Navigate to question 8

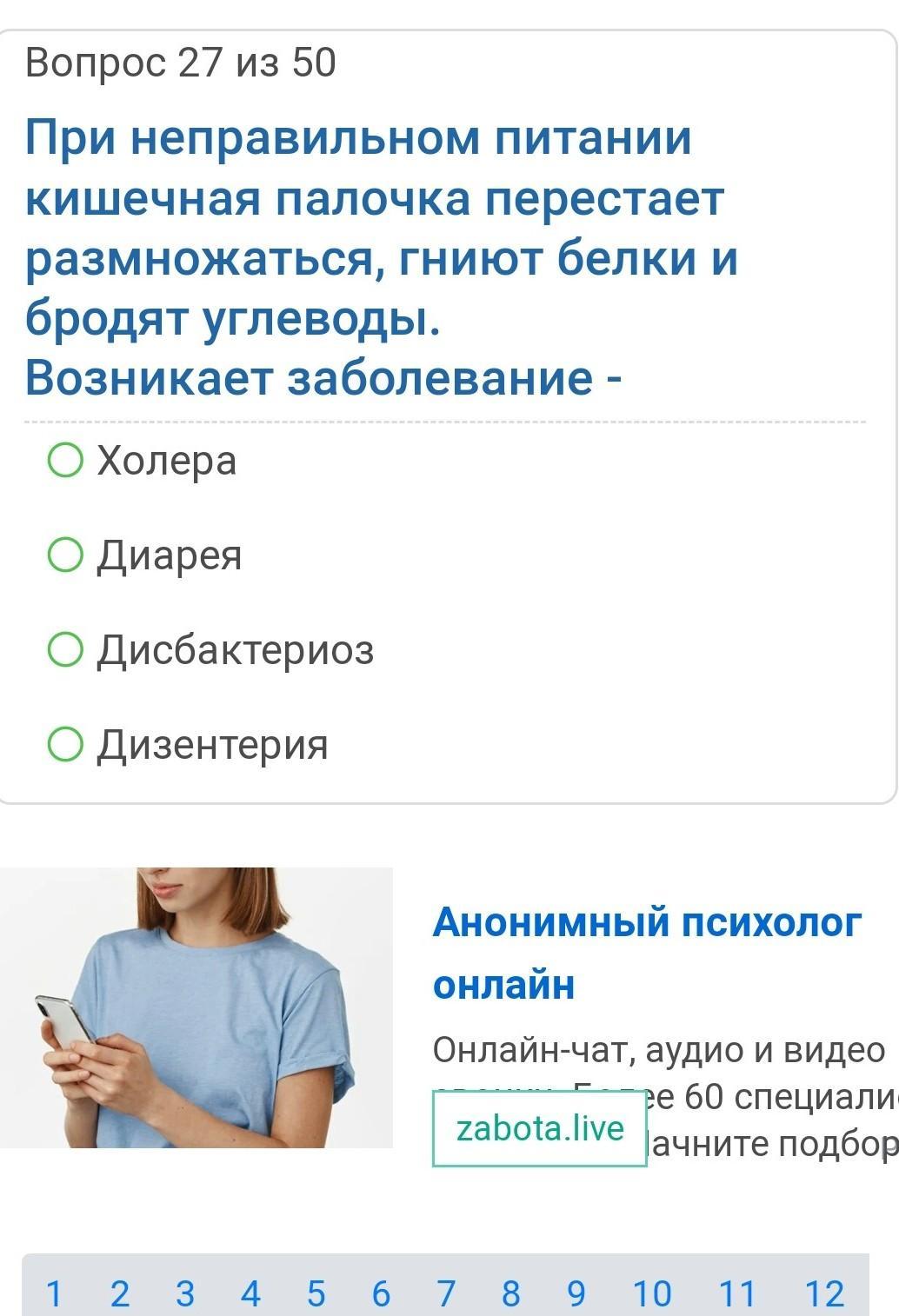pyautogui.click(x=511, y=1293)
